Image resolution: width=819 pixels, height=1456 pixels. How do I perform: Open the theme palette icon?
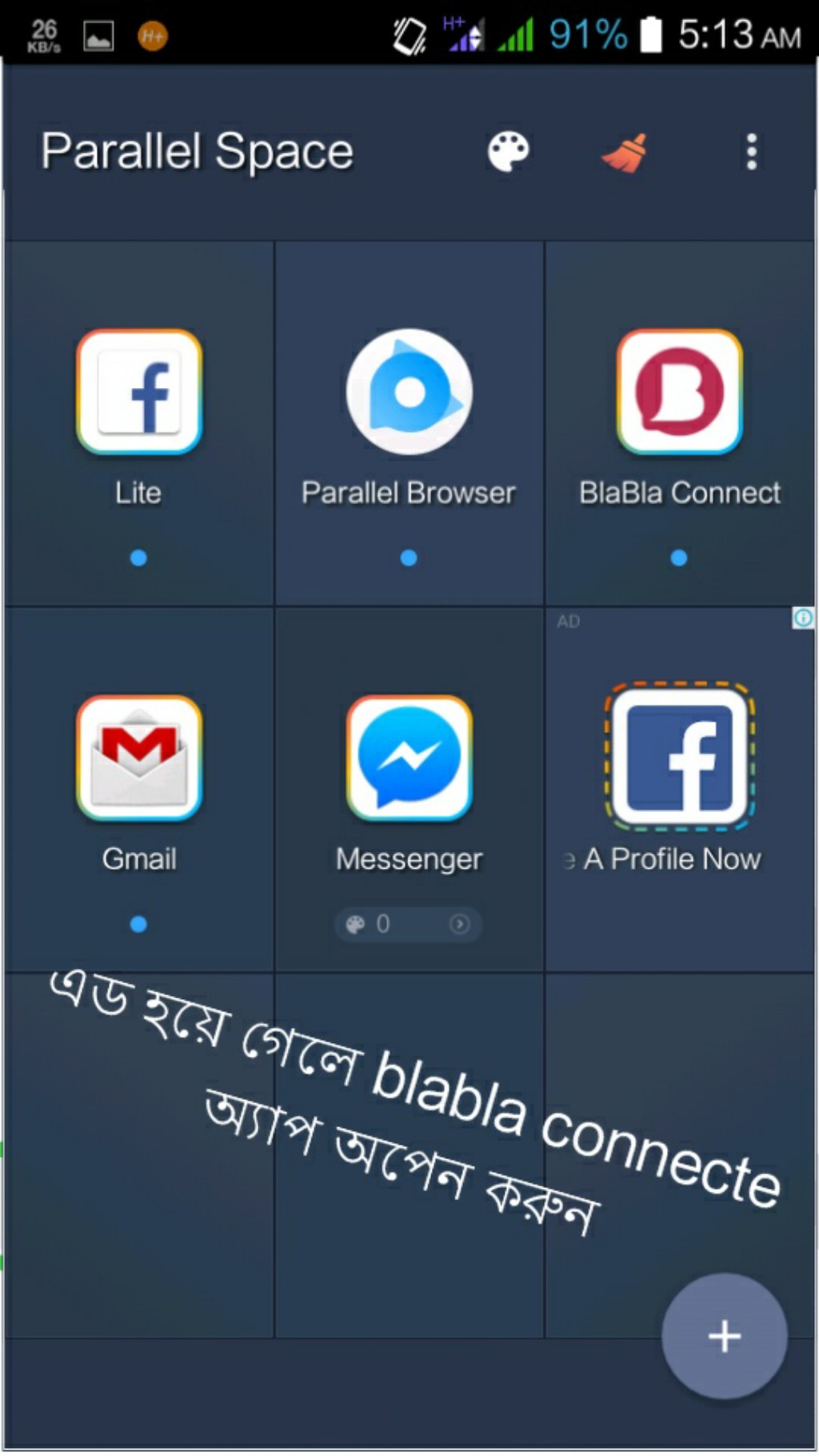click(x=508, y=151)
